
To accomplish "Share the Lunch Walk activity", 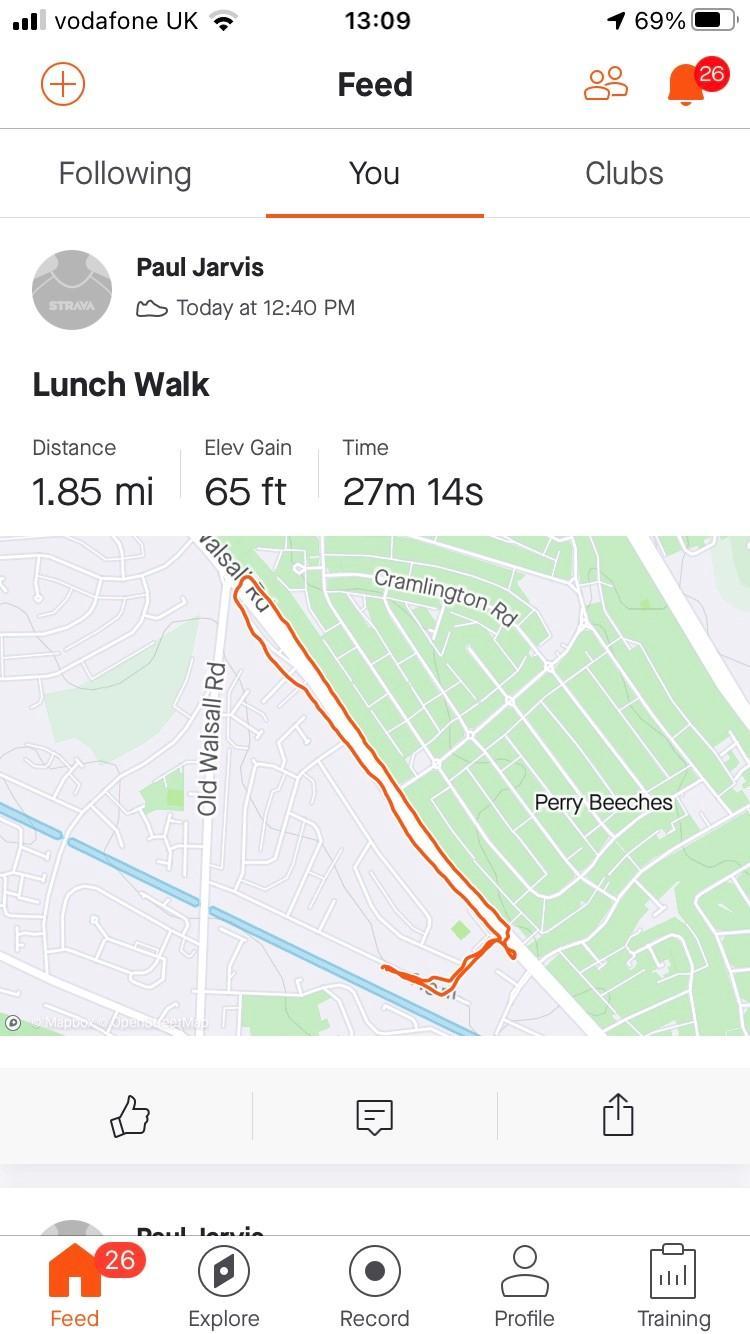I will (619, 1115).
